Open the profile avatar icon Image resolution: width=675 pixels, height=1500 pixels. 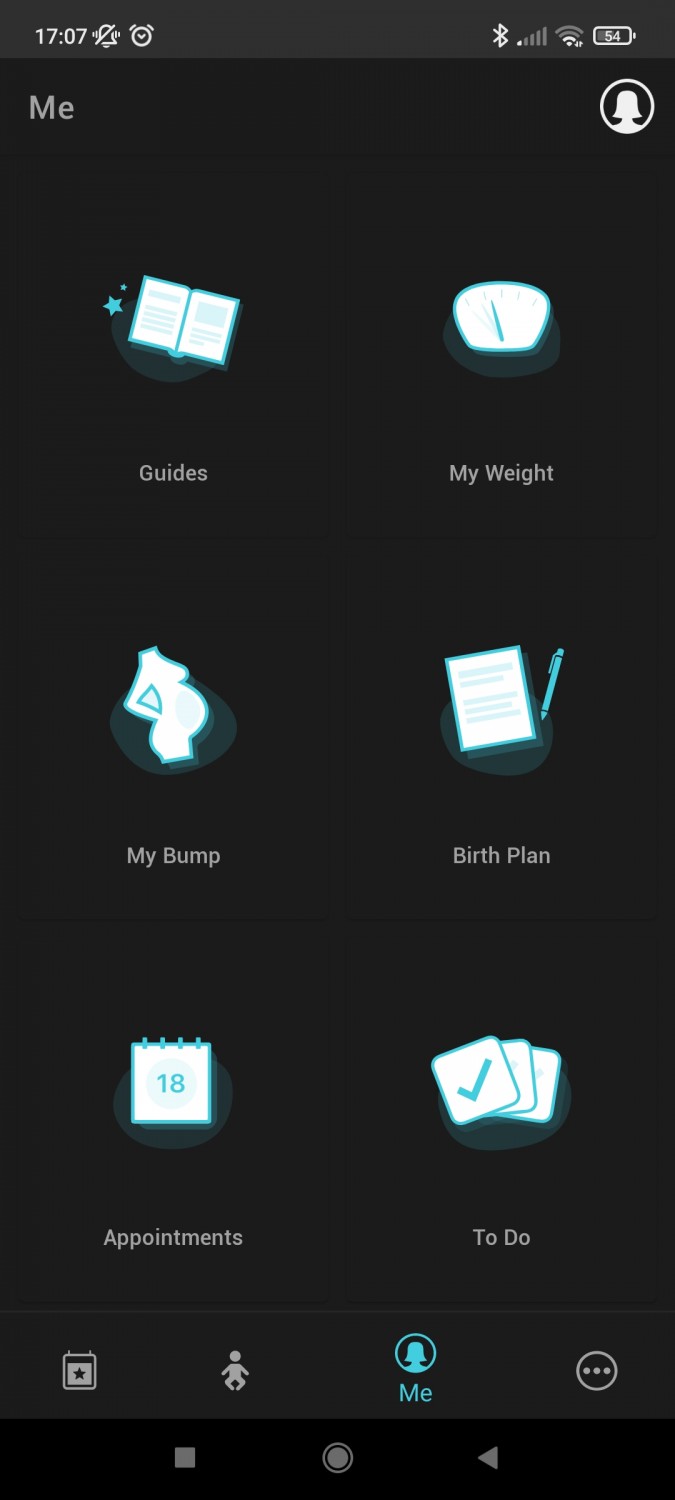[x=627, y=107]
